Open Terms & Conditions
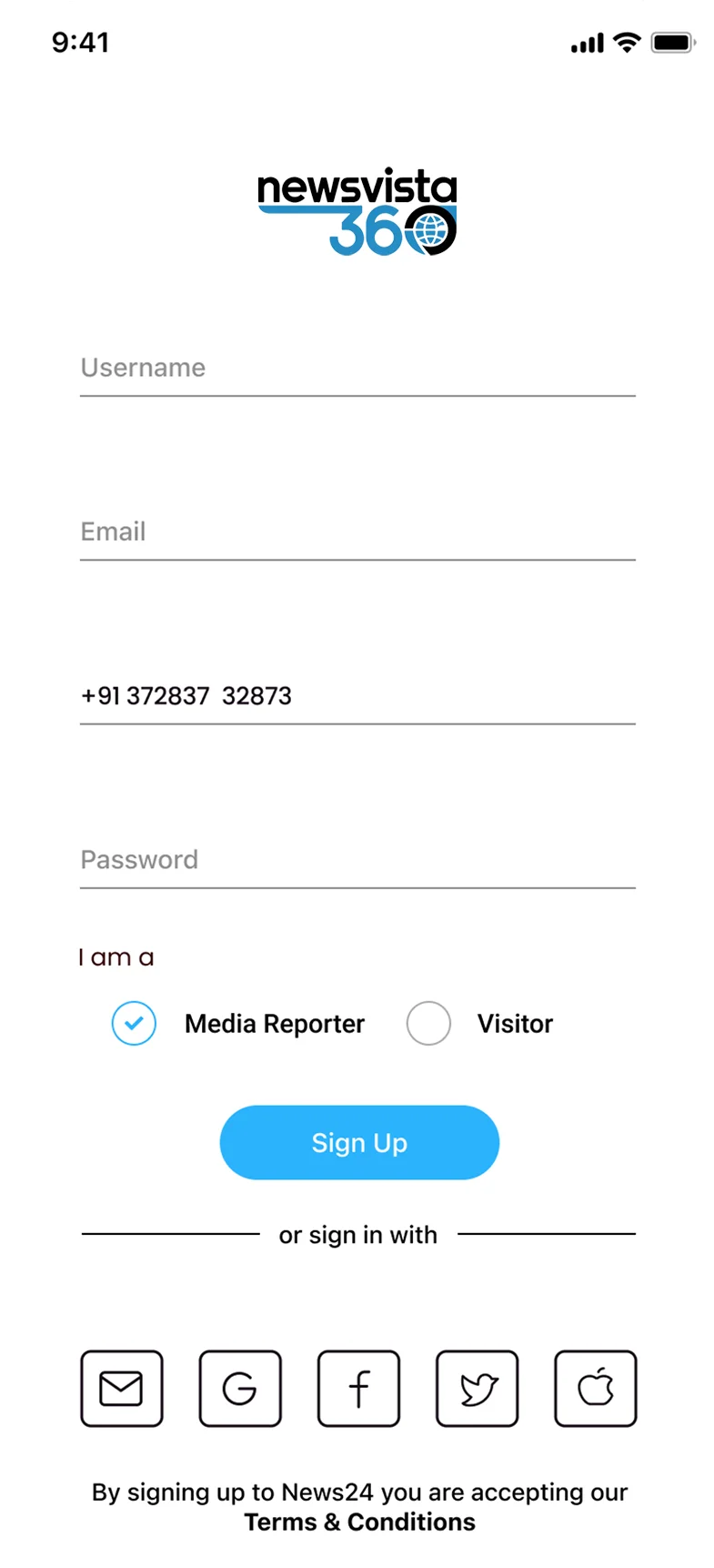Screen dimensions: 714x1568 (359, 1522)
